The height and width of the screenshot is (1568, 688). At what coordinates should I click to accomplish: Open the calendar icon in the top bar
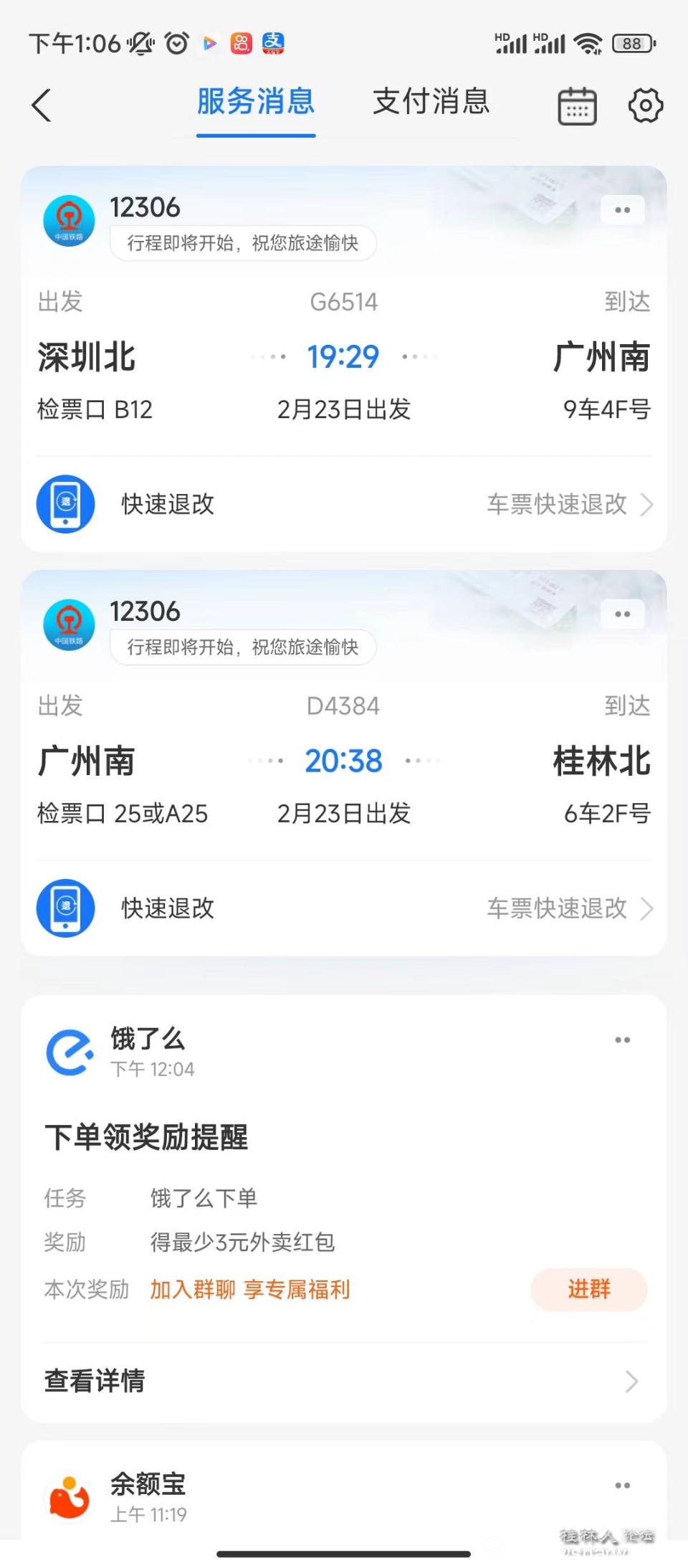[x=575, y=105]
